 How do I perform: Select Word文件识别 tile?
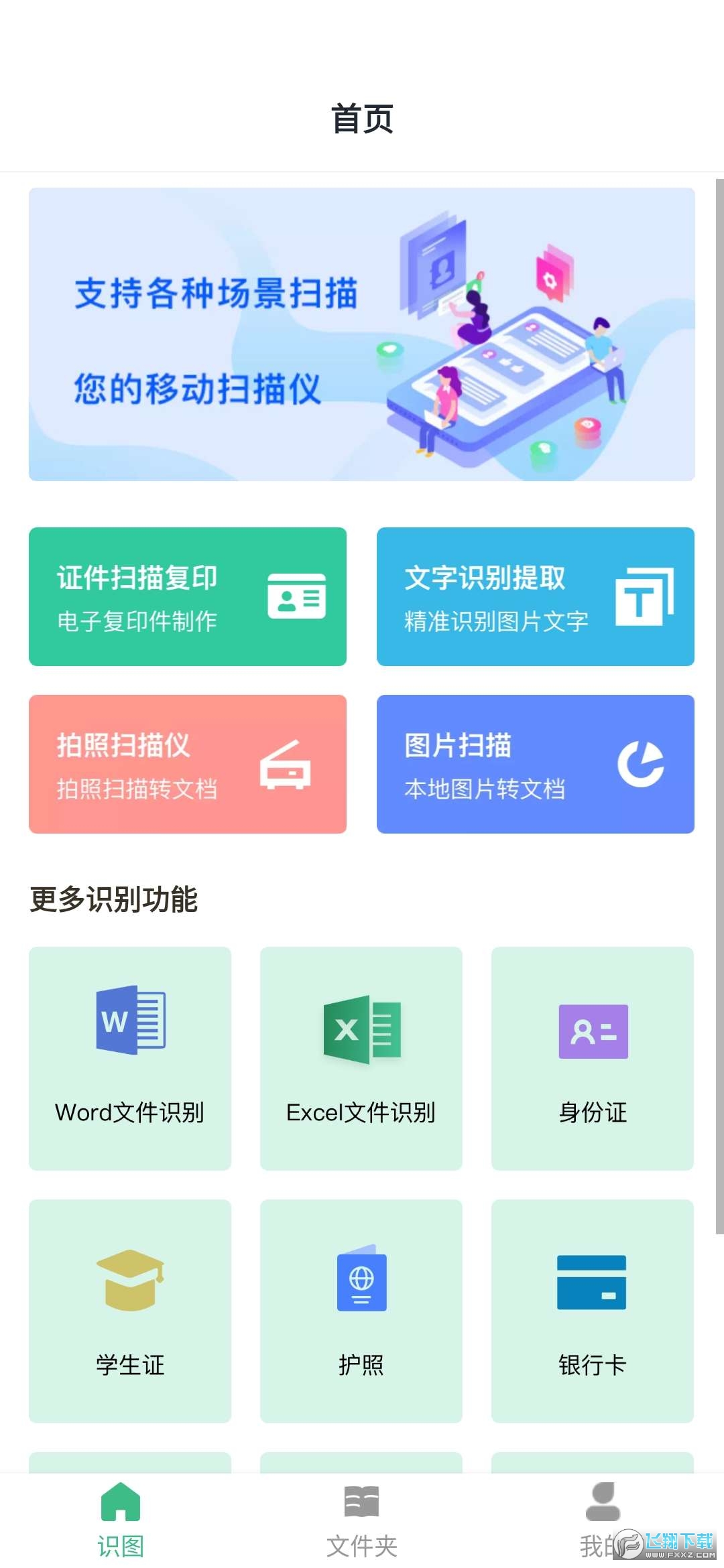pyautogui.click(x=130, y=1058)
